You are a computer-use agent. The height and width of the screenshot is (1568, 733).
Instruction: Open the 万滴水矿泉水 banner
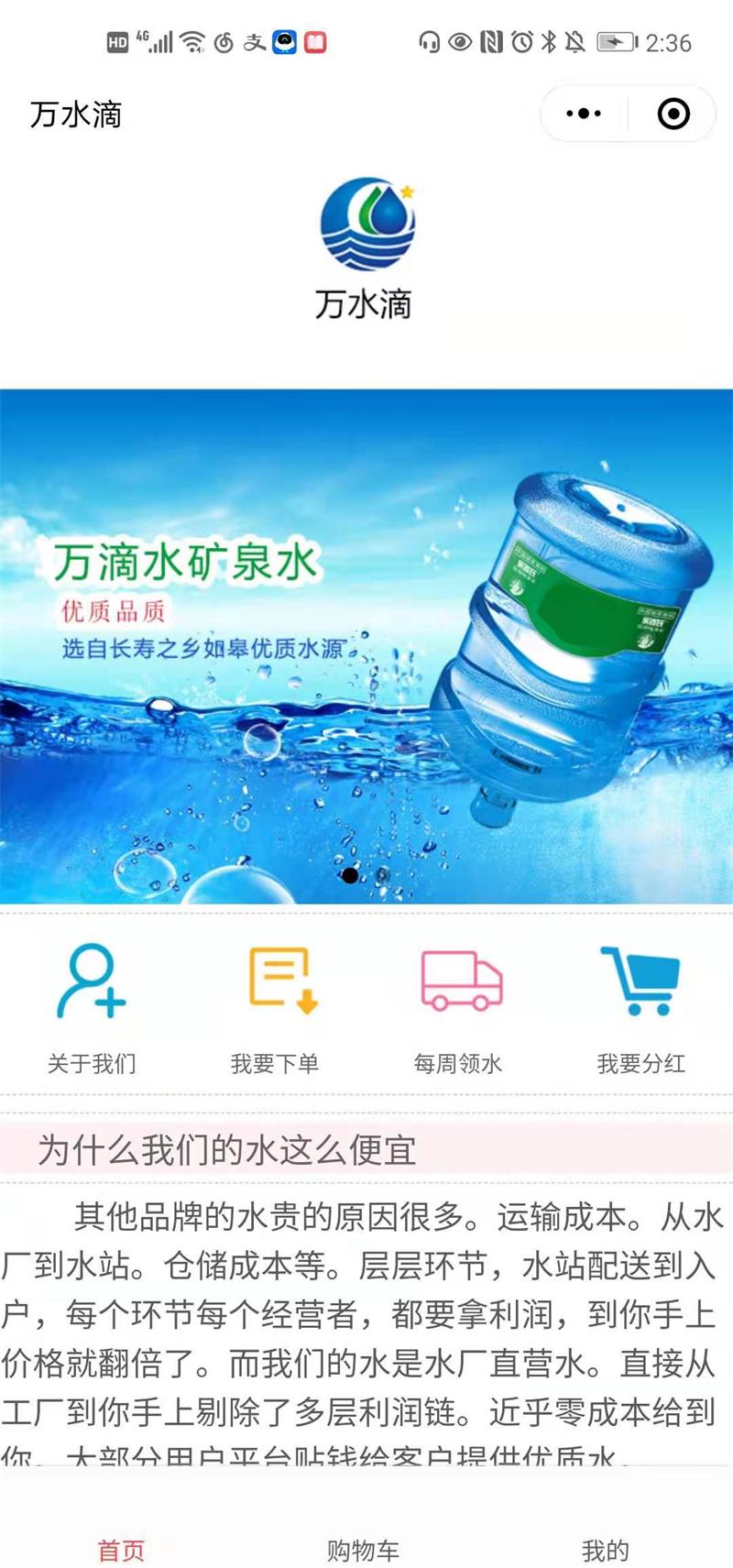tap(366, 646)
